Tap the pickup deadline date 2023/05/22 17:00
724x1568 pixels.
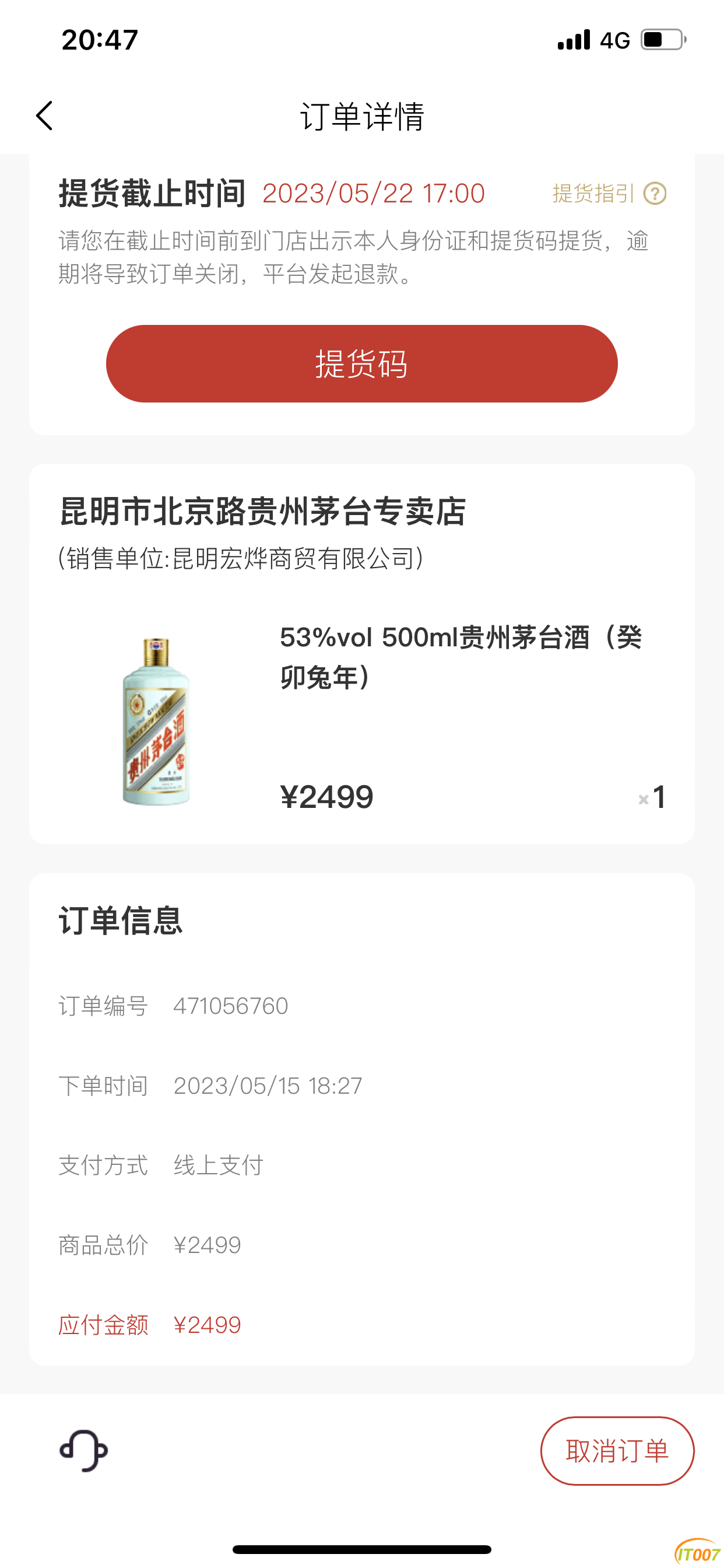(x=373, y=194)
